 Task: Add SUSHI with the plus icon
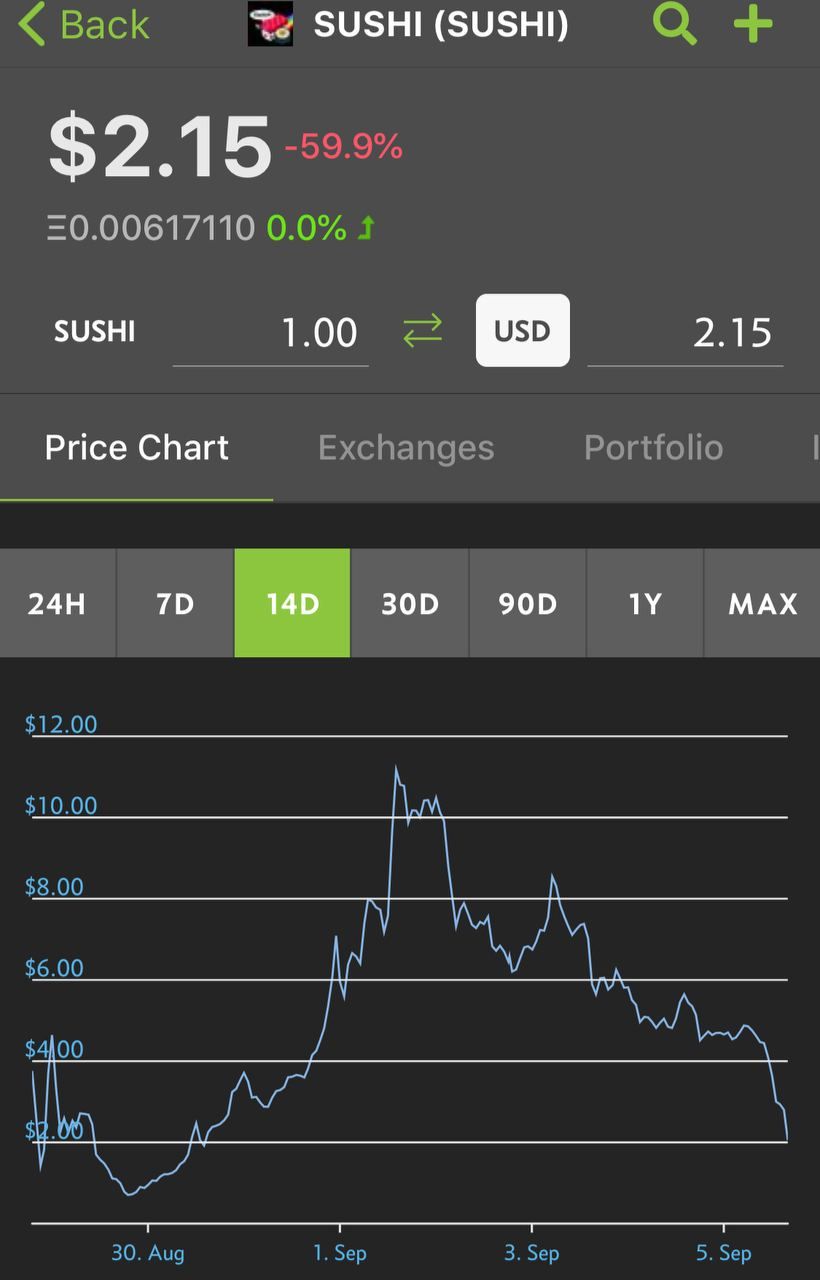click(x=753, y=24)
